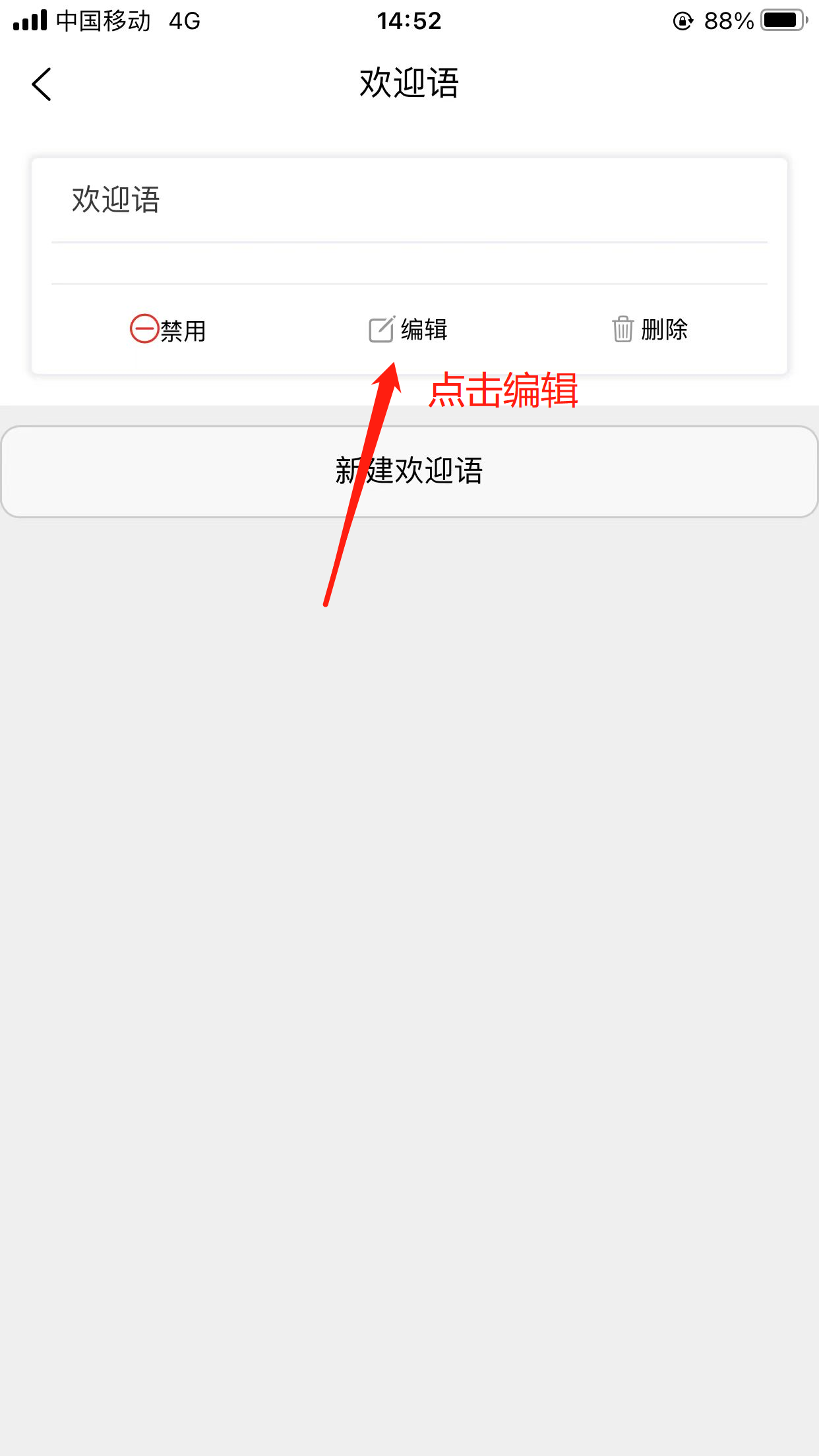This screenshot has height=1456, width=819.
Task: Delete the welcome message with 删除
Action: click(x=650, y=329)
